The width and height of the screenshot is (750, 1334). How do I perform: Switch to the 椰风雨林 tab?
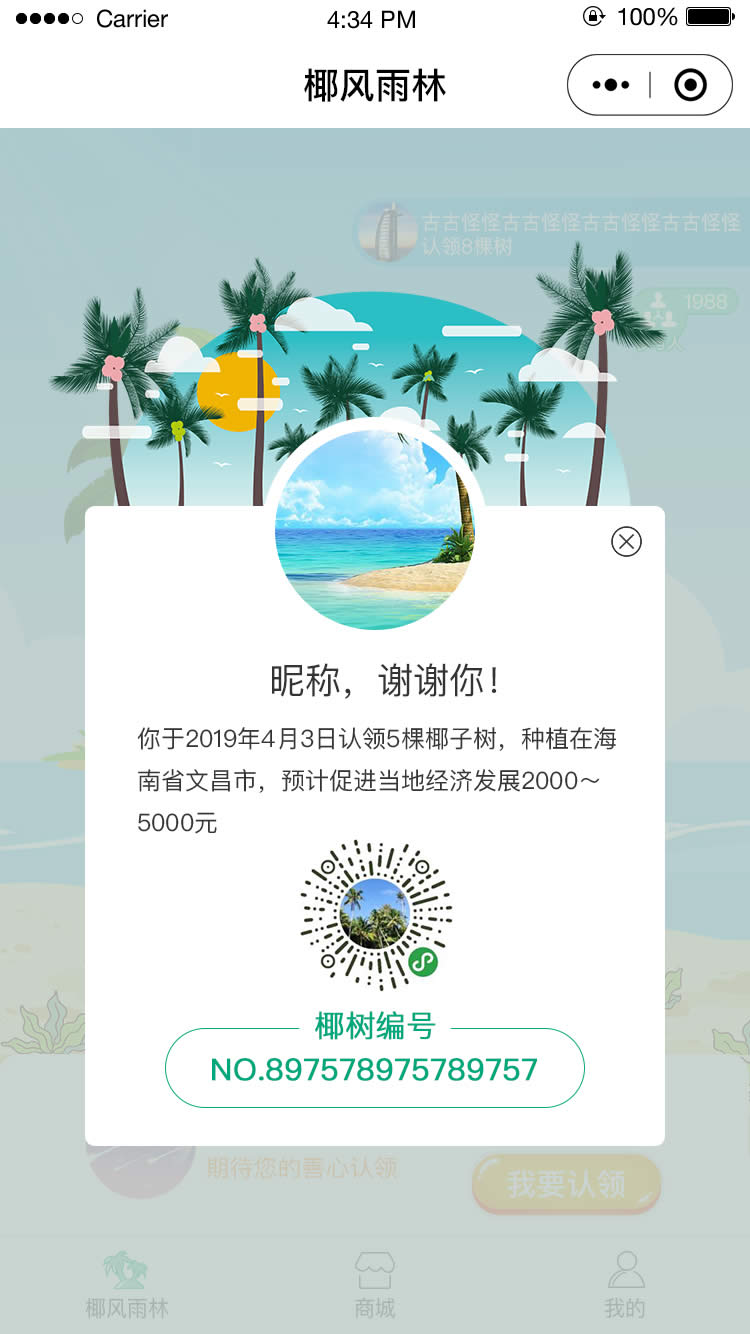point(126,1284)
